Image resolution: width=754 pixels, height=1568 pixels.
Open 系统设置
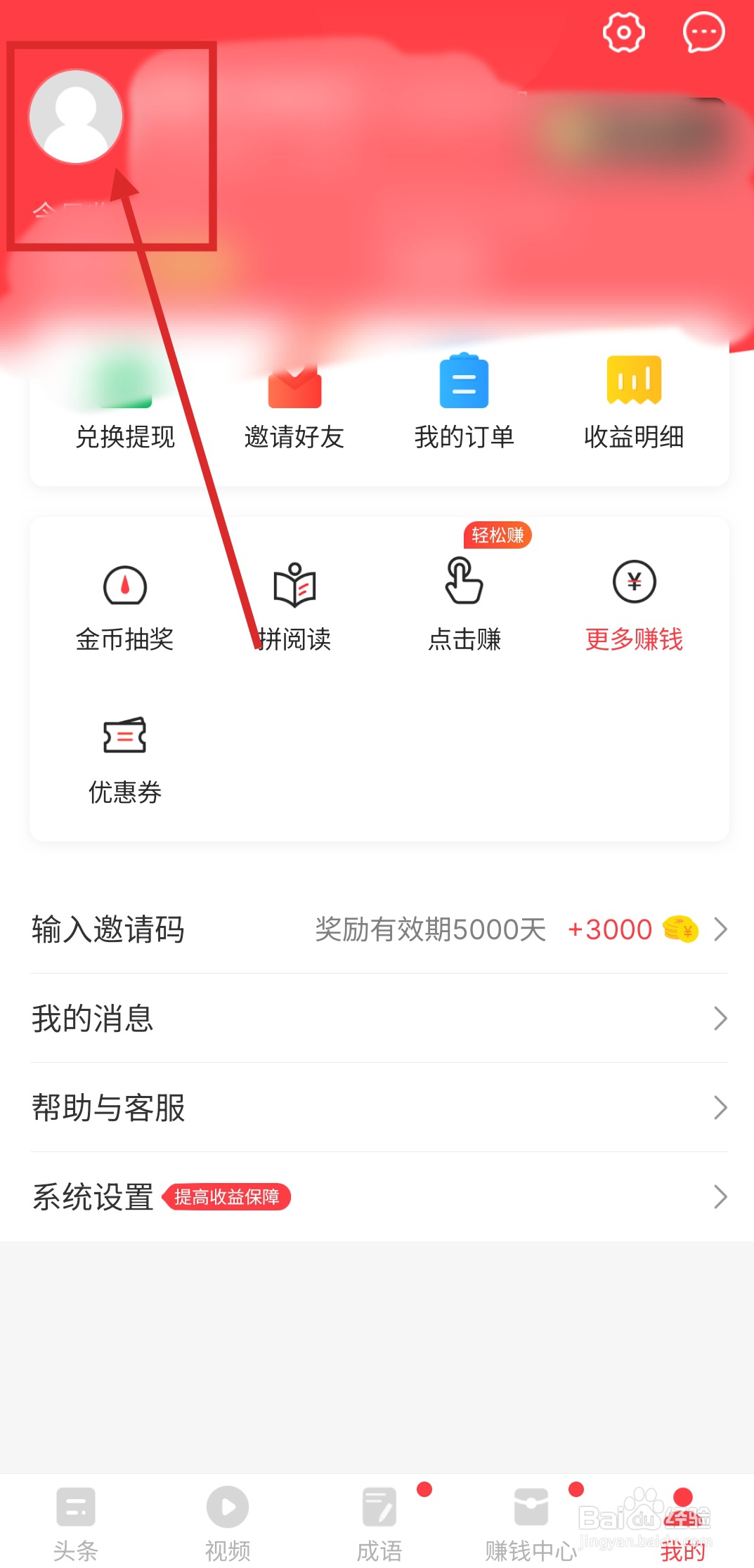(x=379, y=1196)
